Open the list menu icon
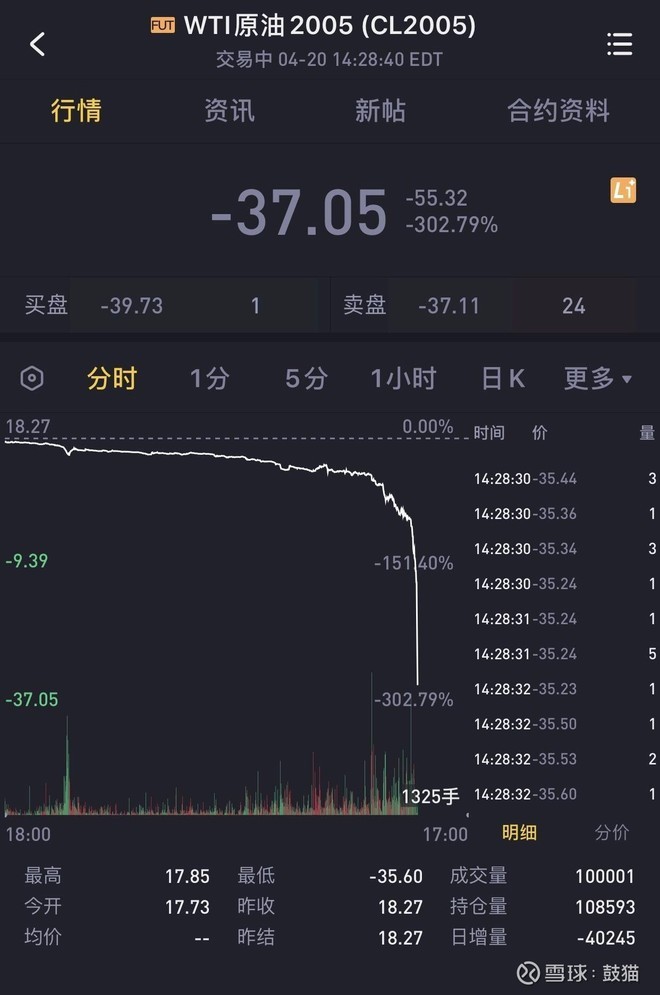Screen dimensions: 660x995 click(x=619, y=44)
